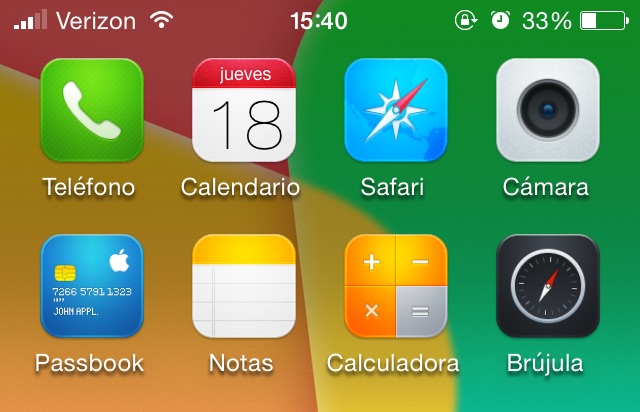The image size is (640, 412).
Task: Launch the Cámara app
Action: click(547, 110)
